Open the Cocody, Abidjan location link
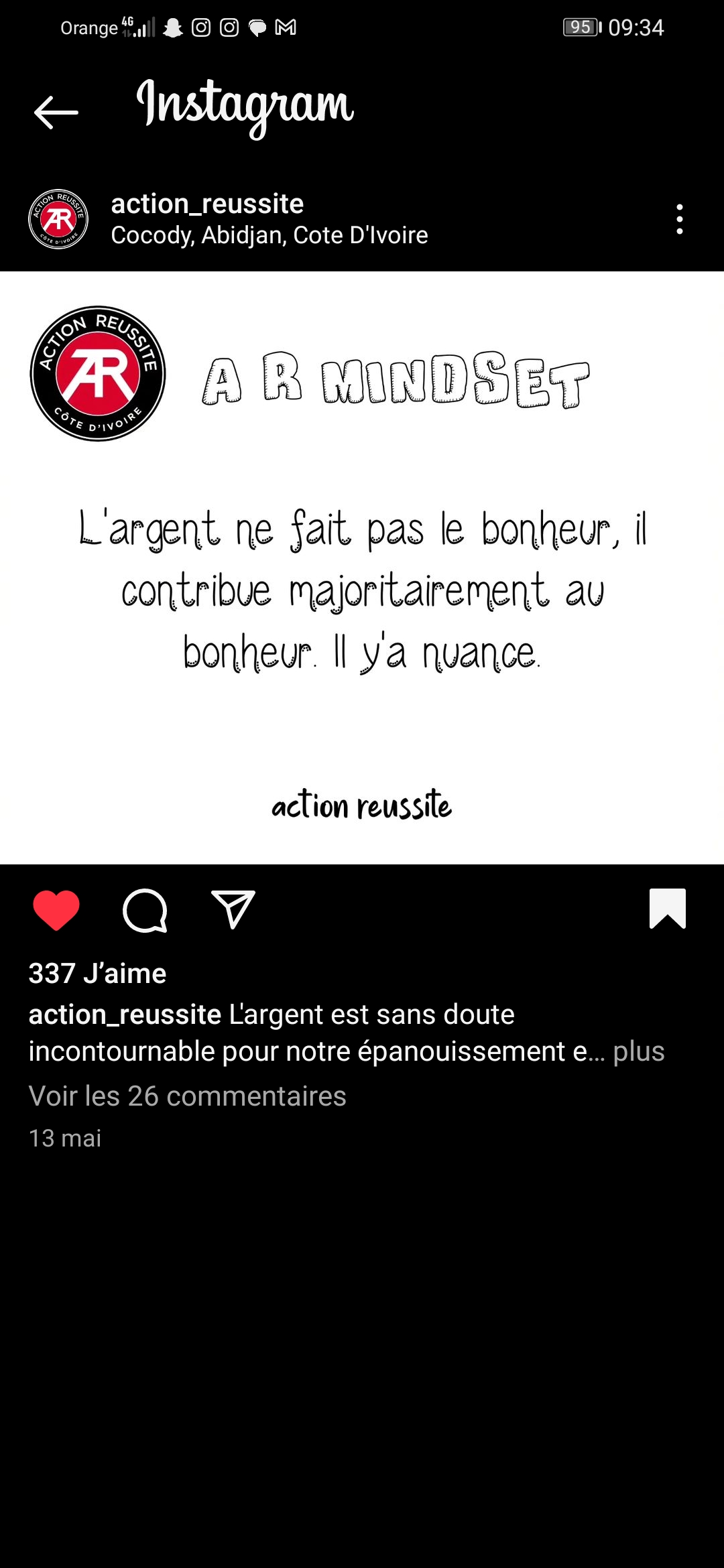724x1568 pixels. pyautogui.click(x=269, y=235)
